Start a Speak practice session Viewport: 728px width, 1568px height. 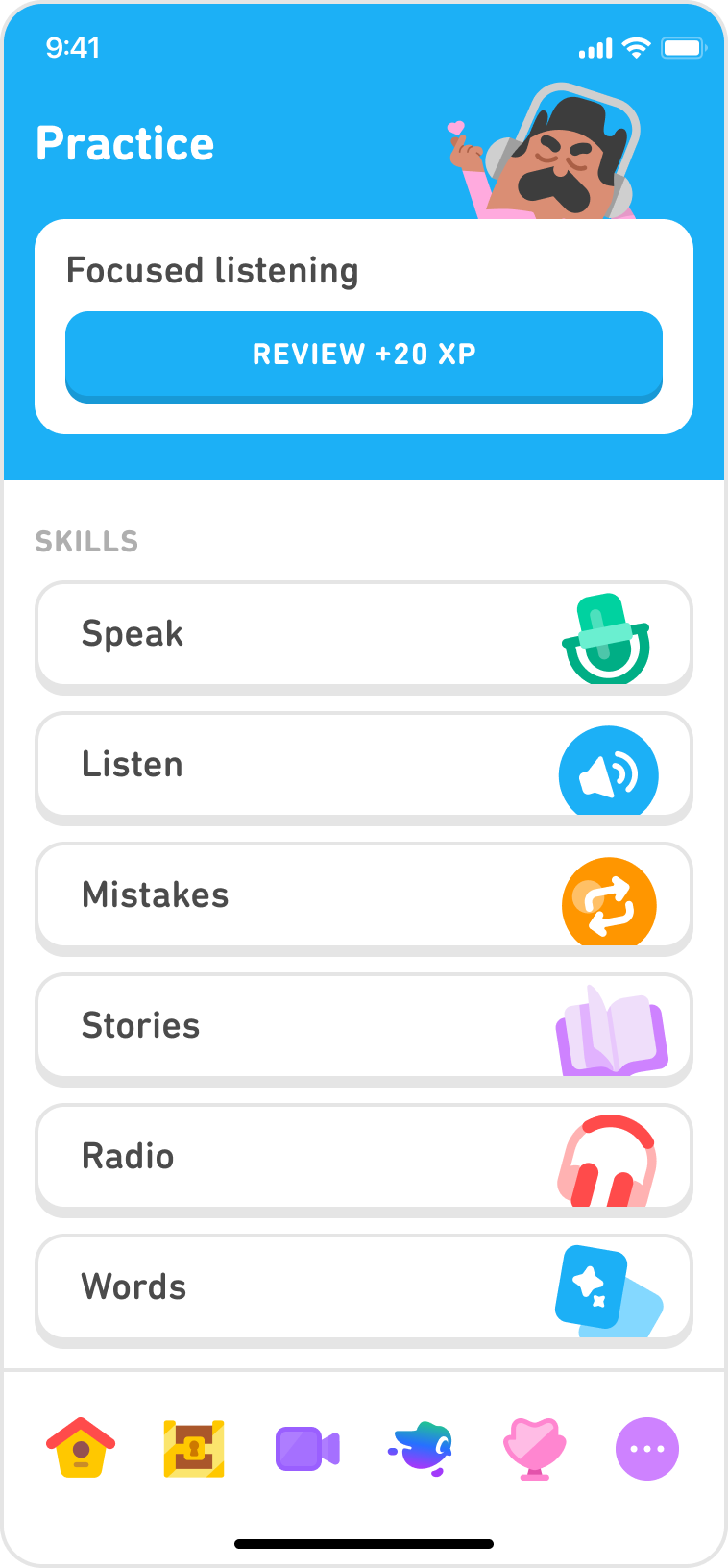(x=364, y=635)
